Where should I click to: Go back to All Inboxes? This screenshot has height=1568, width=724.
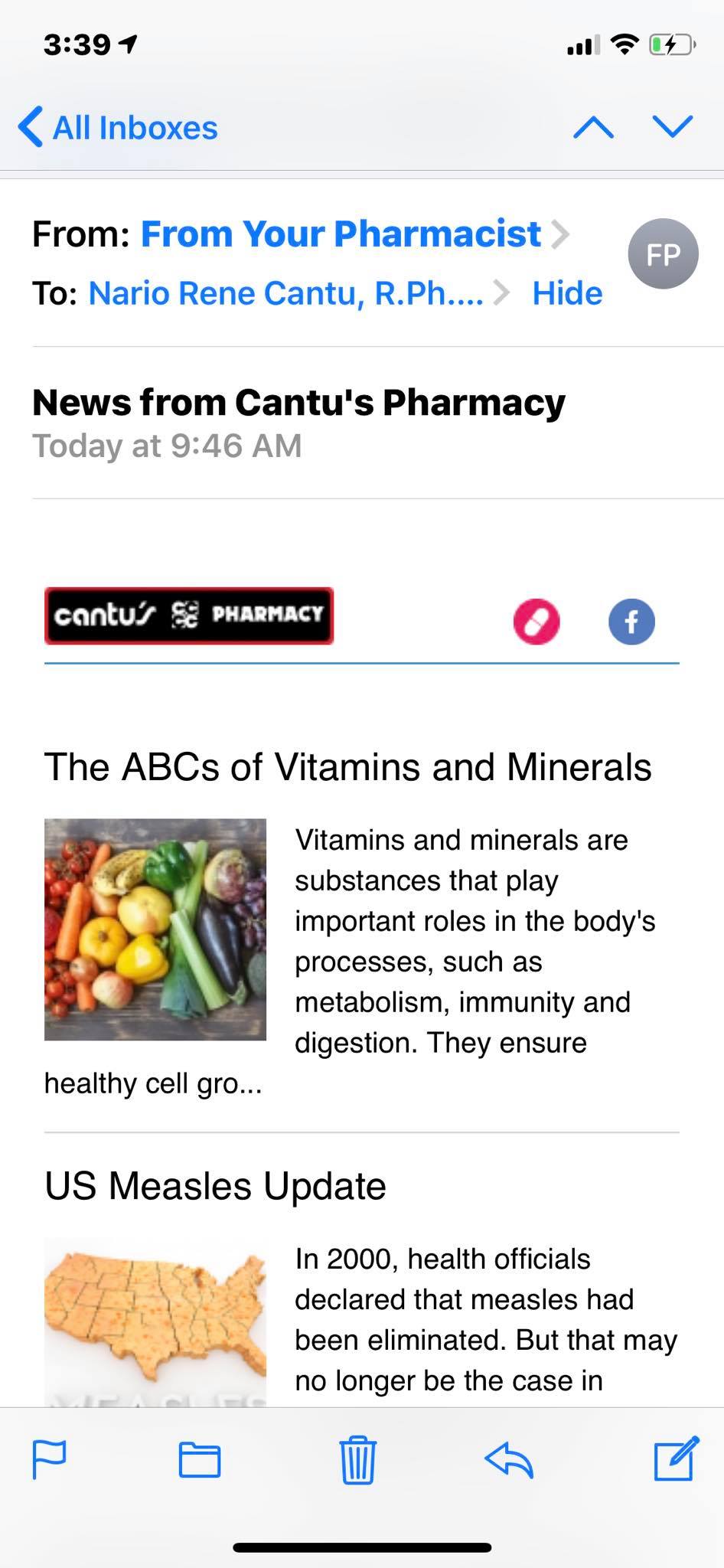(x=119, y=128)
